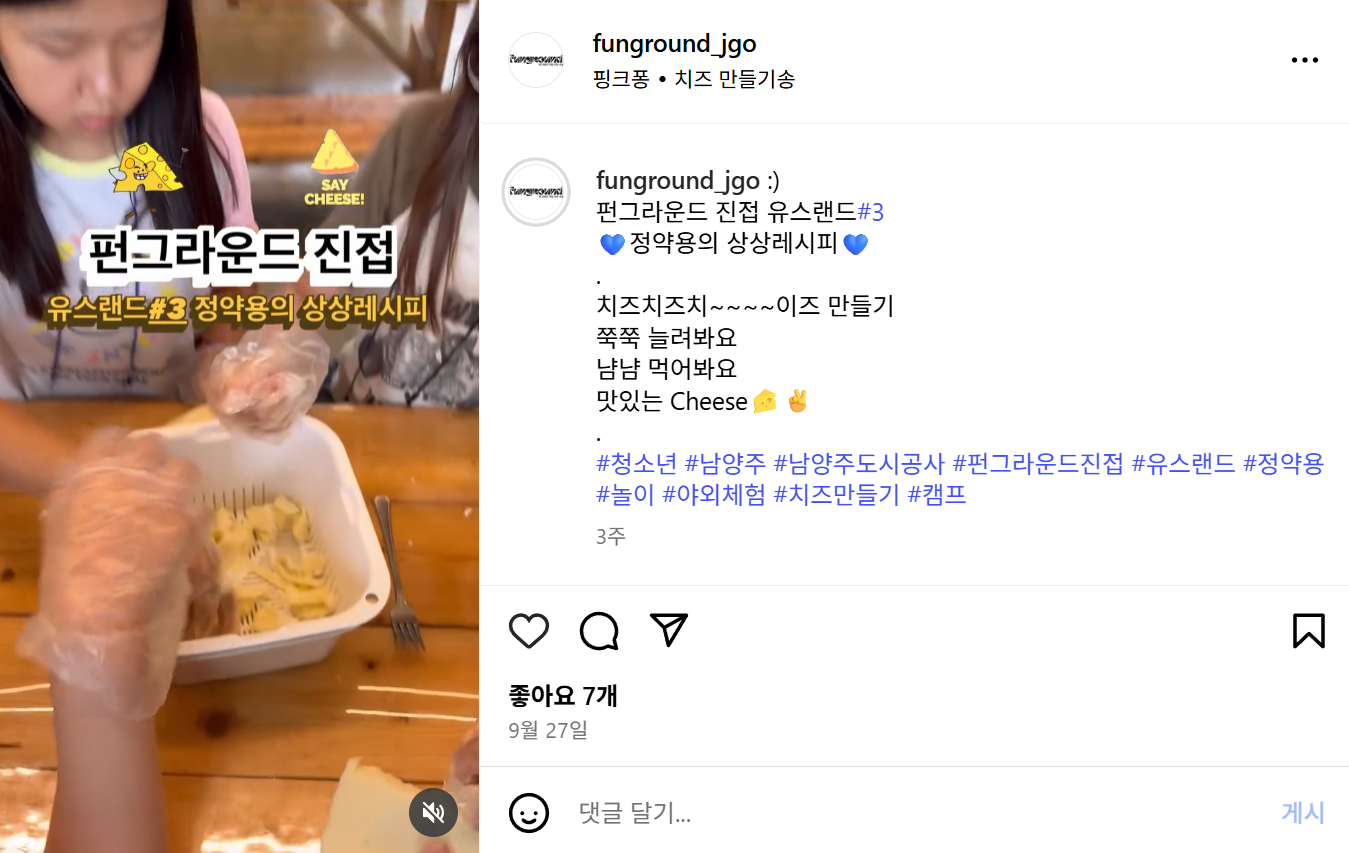Screen dimensions: 1349x853
Task: Open the #정약용 hashtag
Action: coord(1283,464)
